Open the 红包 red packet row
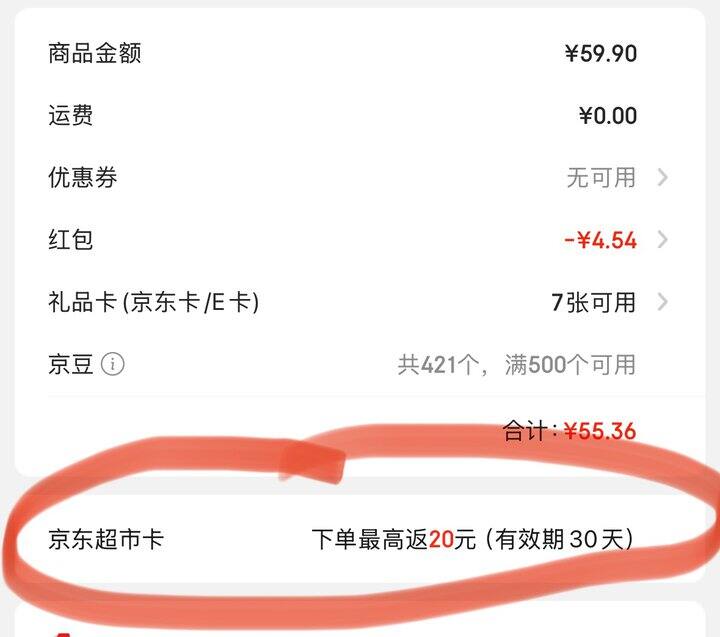Screen dimensions: 720x637 358,240
